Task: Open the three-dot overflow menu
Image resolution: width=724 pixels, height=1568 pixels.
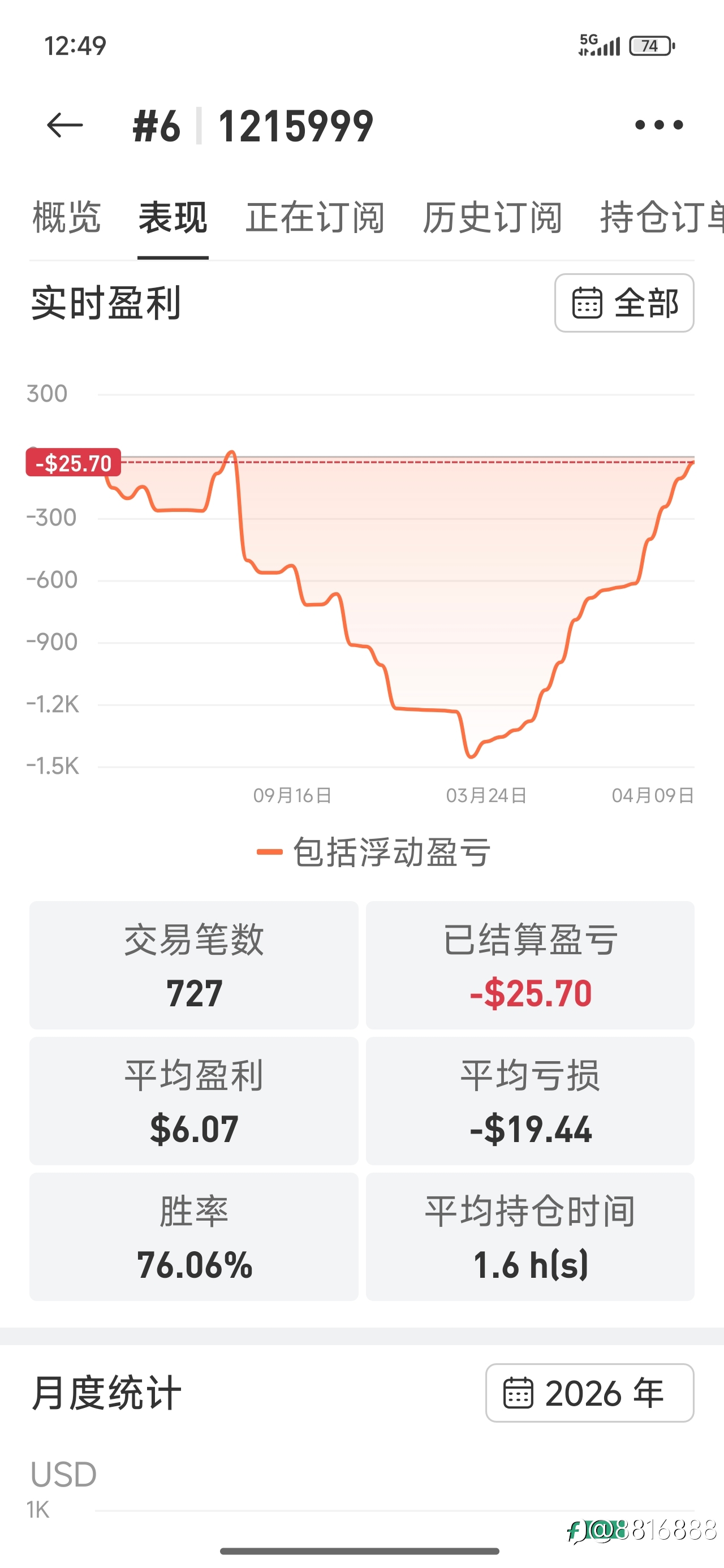Action: 659,126
